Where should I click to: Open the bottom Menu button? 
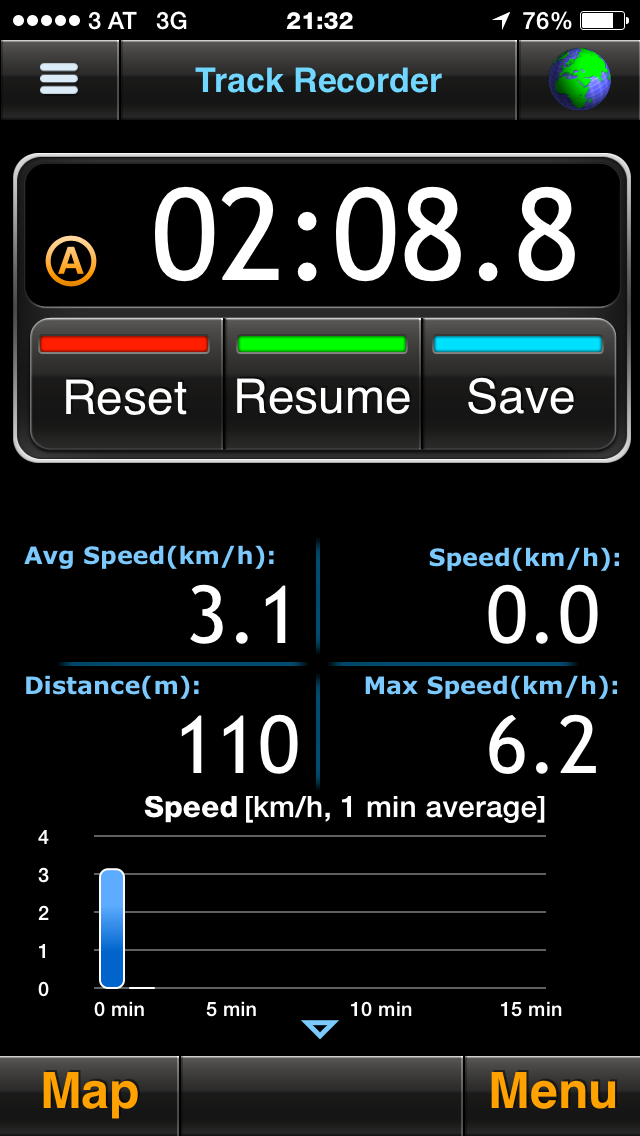[552, 1093]
